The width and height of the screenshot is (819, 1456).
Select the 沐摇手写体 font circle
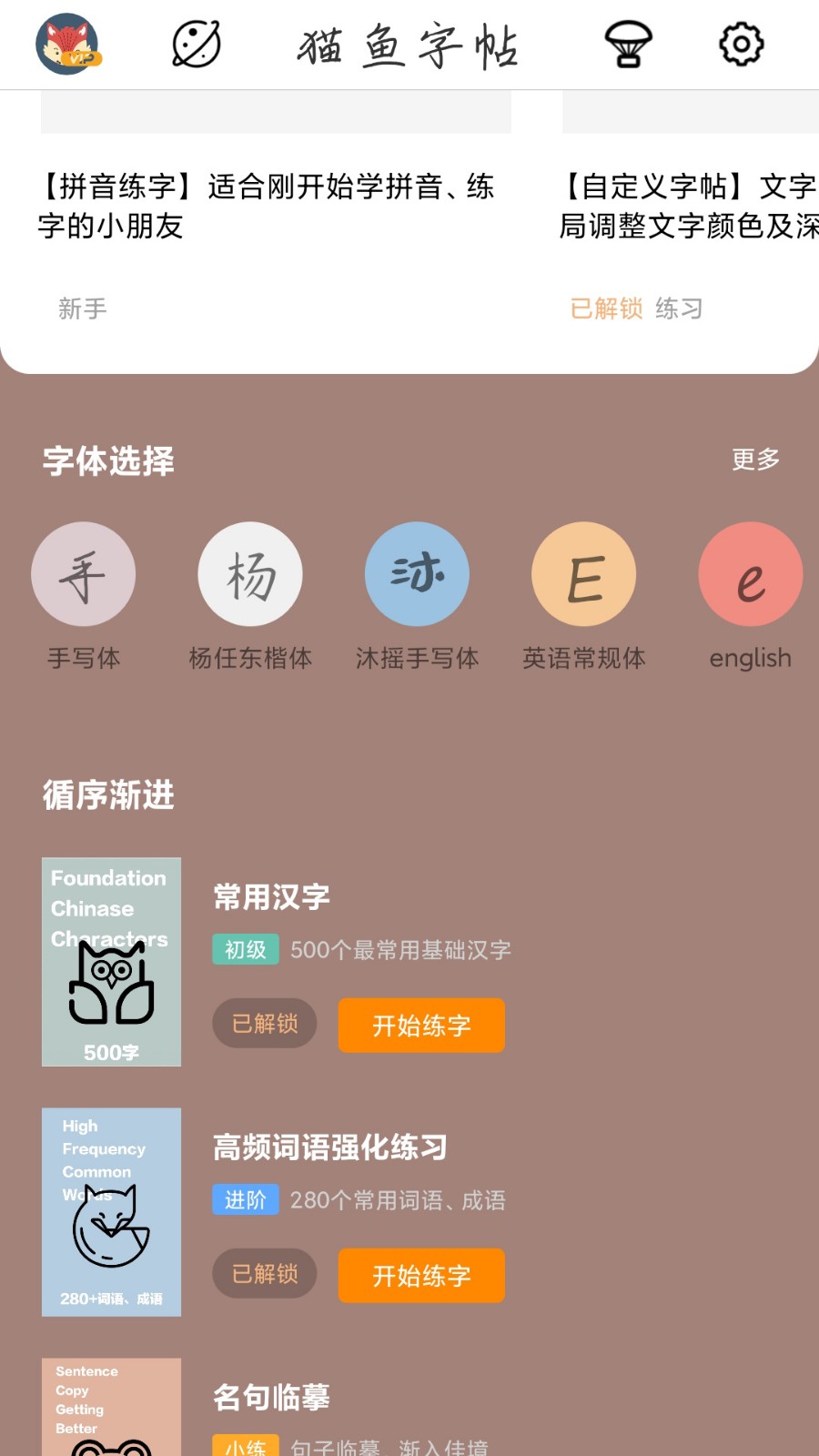pyautogui.click(x=417, y=573)
